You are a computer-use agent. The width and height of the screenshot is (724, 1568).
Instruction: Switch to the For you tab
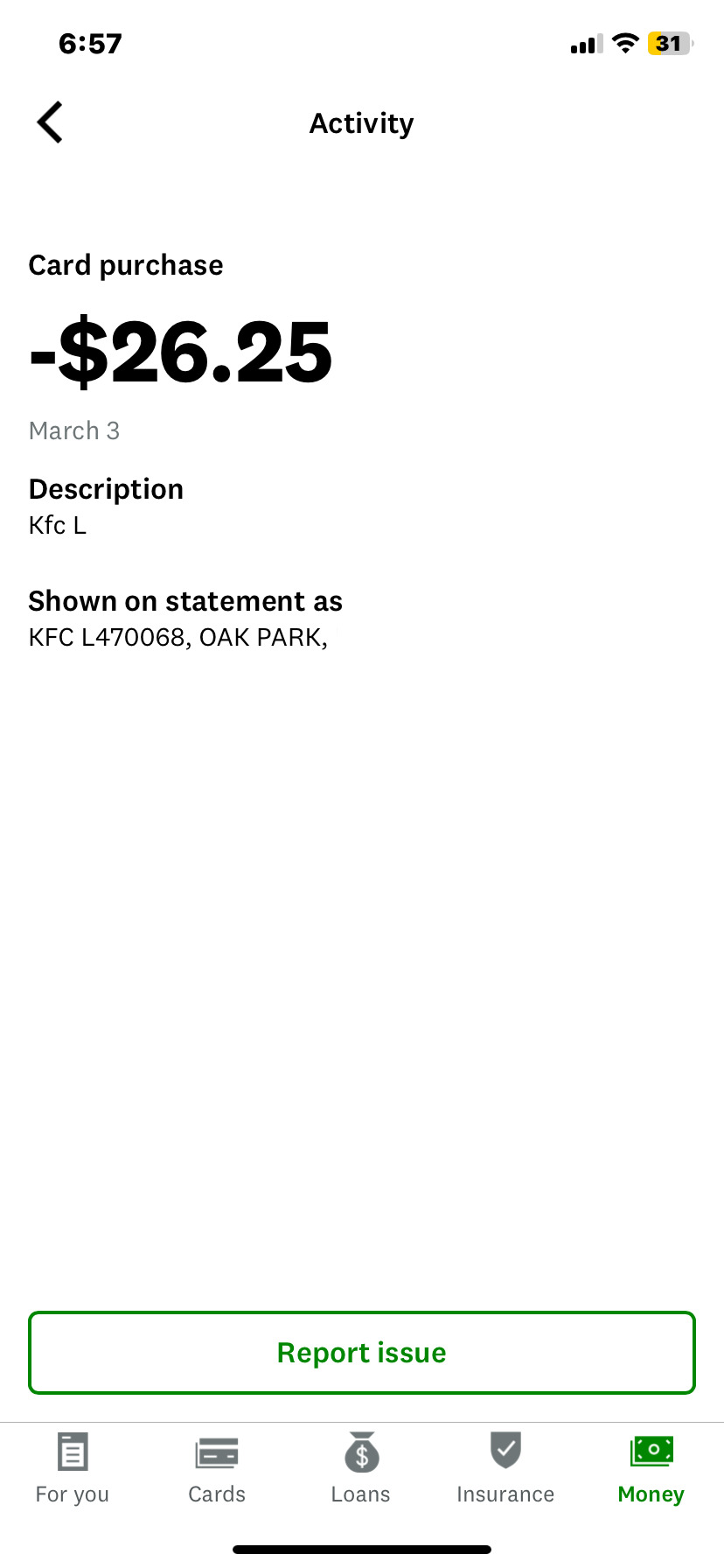tap(73, 1468)
